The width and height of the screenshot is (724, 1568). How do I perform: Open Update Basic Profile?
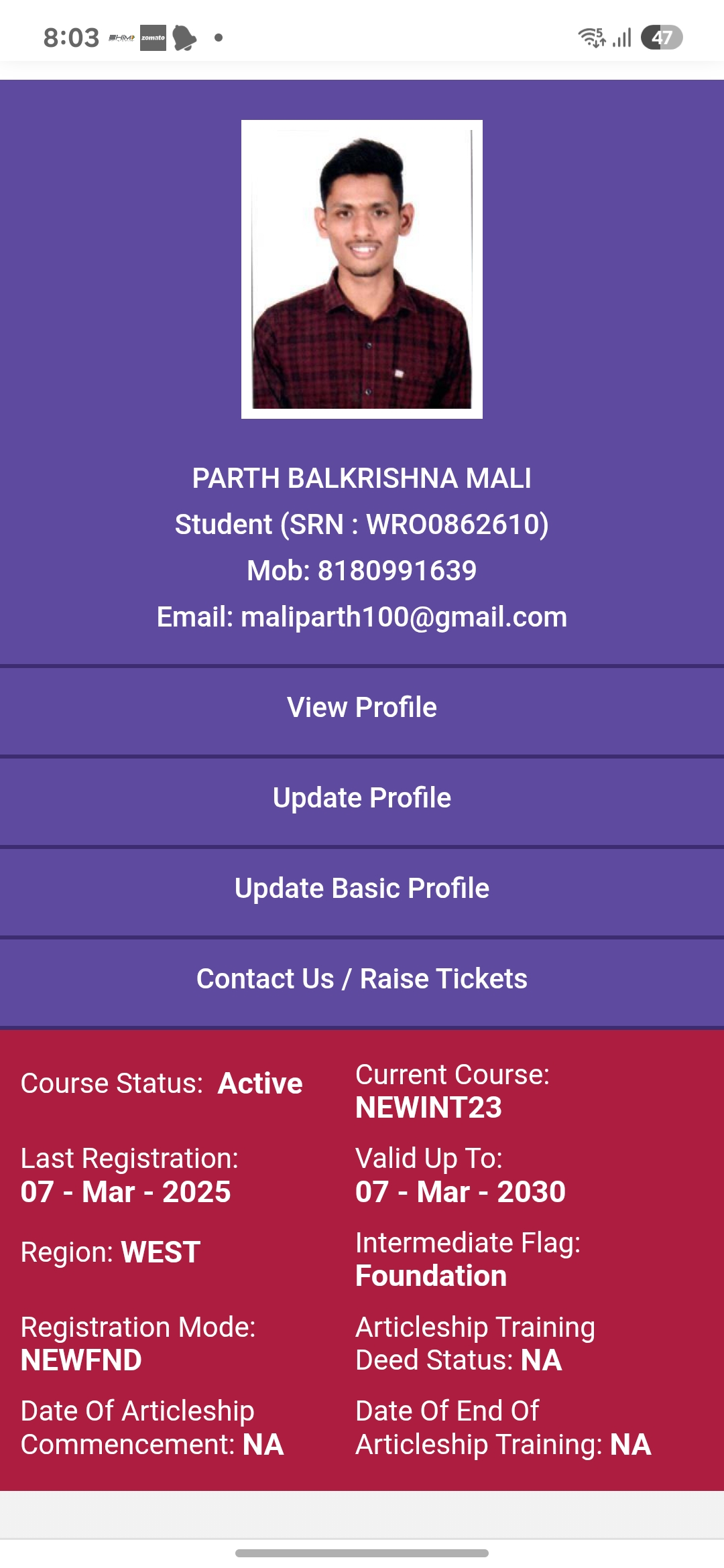(x=362, y=889)
